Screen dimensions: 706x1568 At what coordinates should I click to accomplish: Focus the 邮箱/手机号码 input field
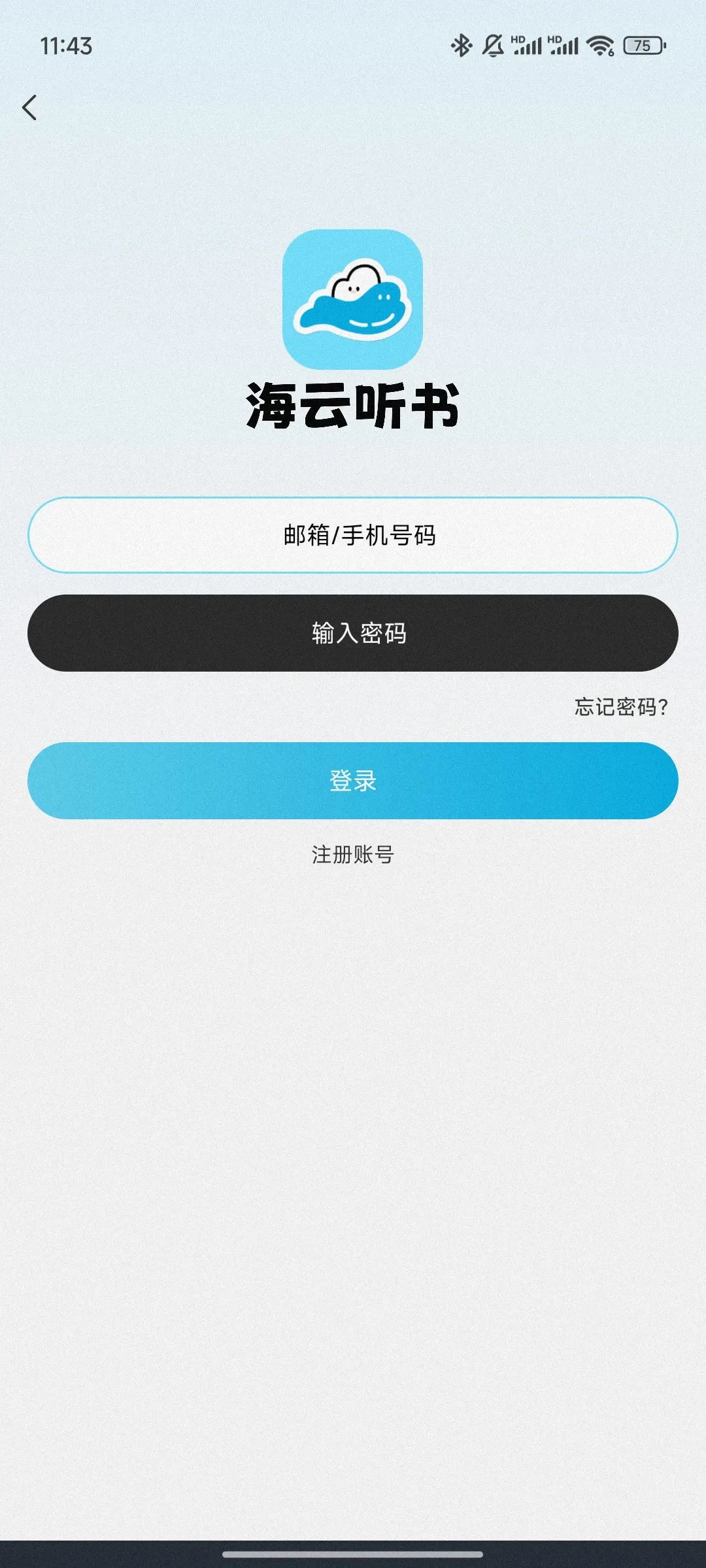[x=353, y=535]
